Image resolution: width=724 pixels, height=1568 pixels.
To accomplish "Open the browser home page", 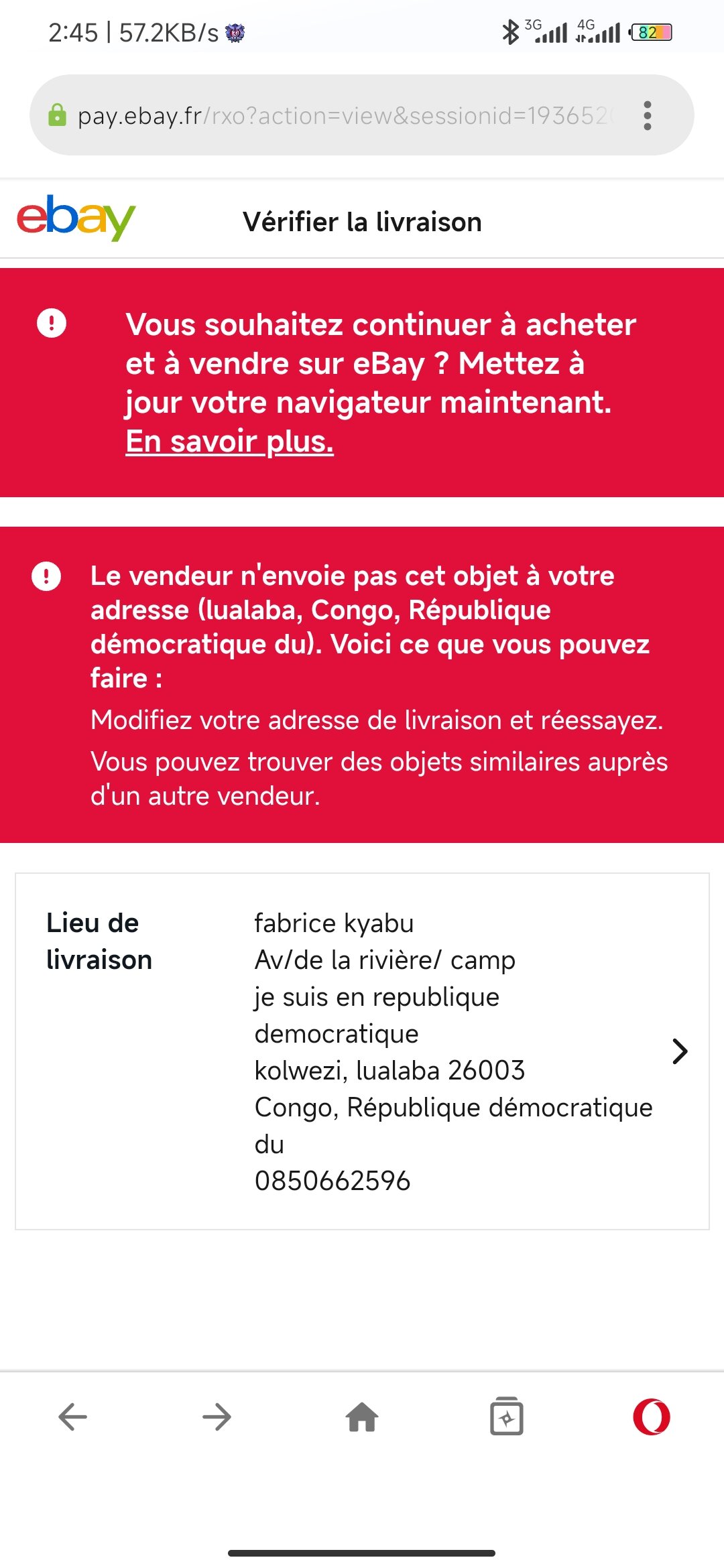I will [x=362, y=1417].
